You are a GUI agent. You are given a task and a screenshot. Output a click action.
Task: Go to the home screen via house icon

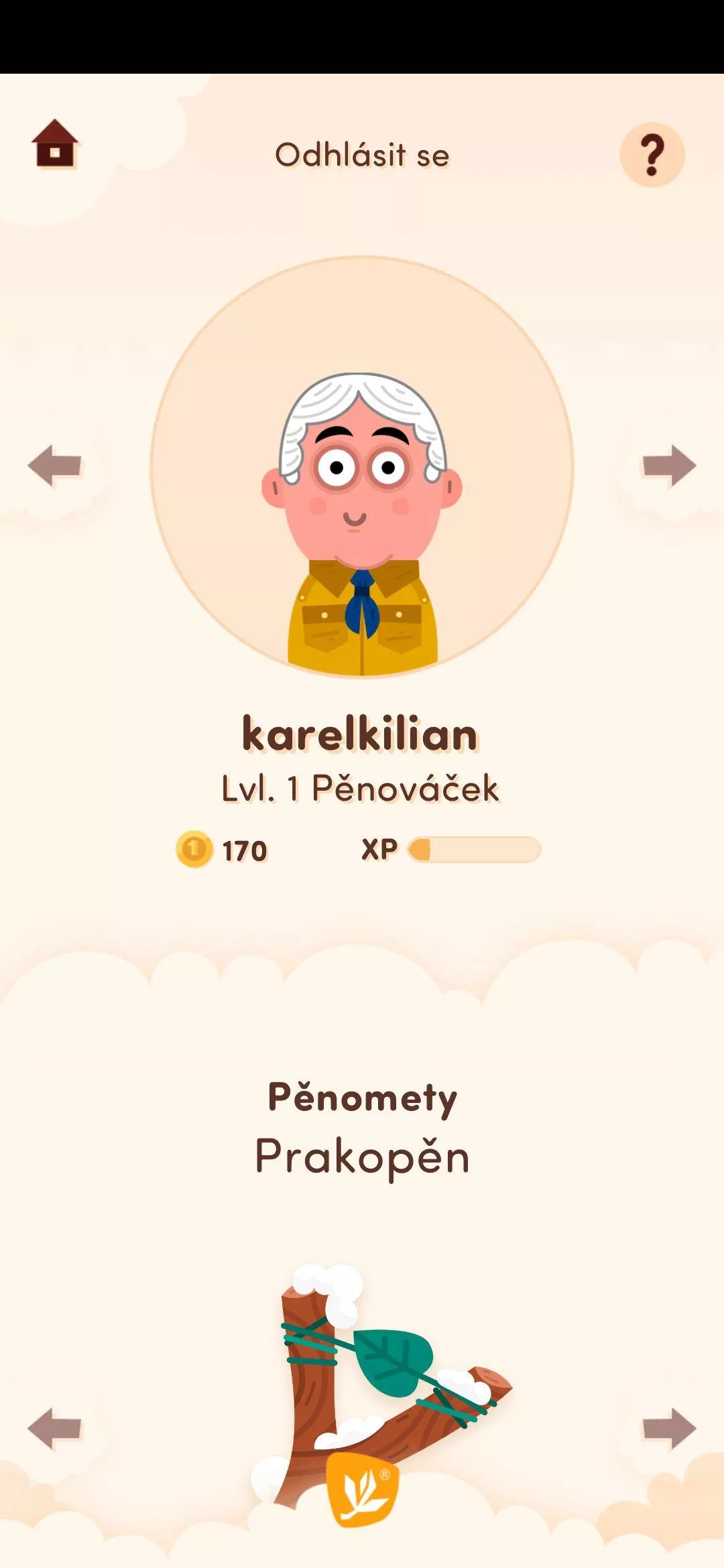pos(55,143)
